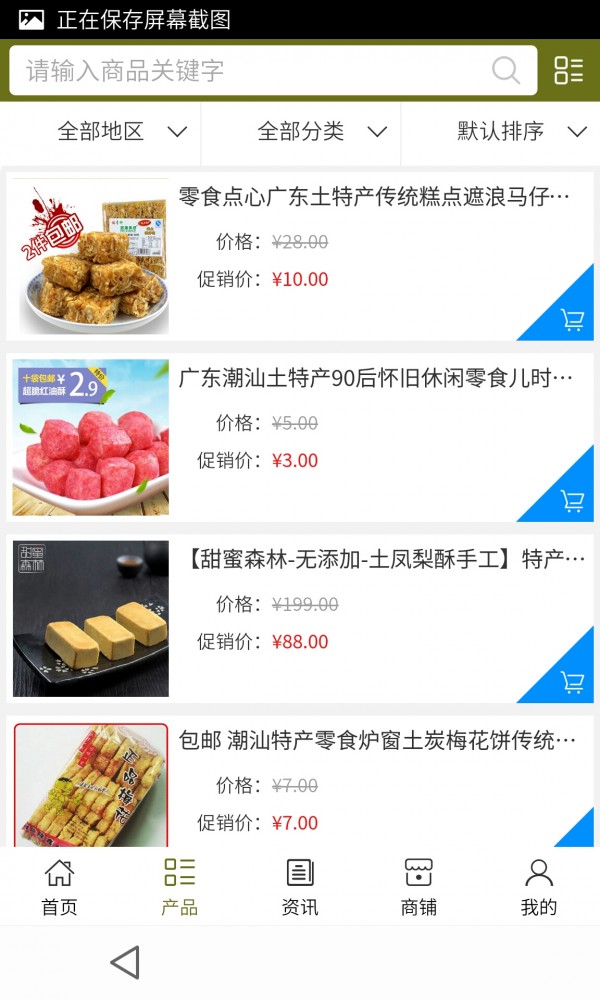Switch the list layout view icon
The width and height of the screenshot is (600, 1000).
pyautogui.click(x=568, y=70)
